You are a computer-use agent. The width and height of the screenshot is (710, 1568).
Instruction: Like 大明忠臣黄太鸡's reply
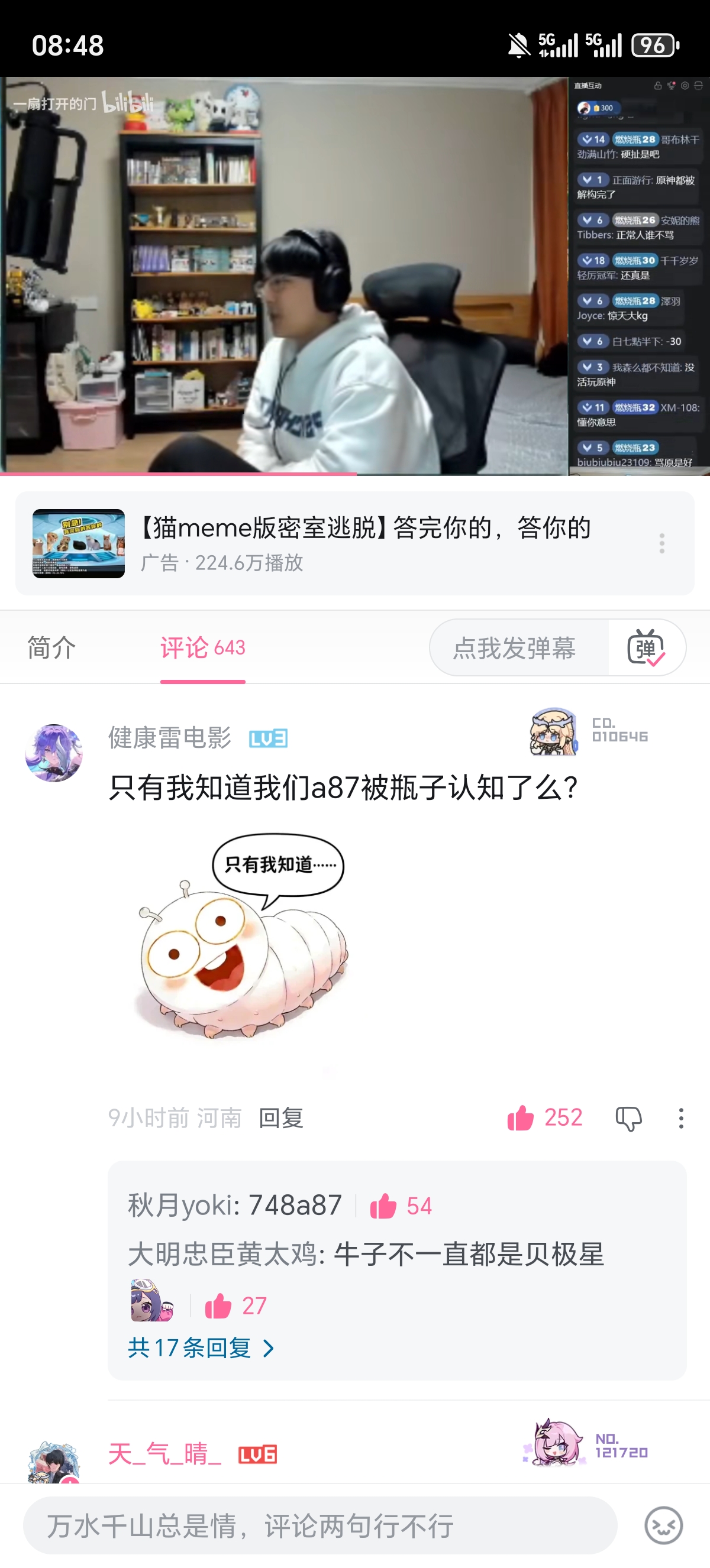218,1305
